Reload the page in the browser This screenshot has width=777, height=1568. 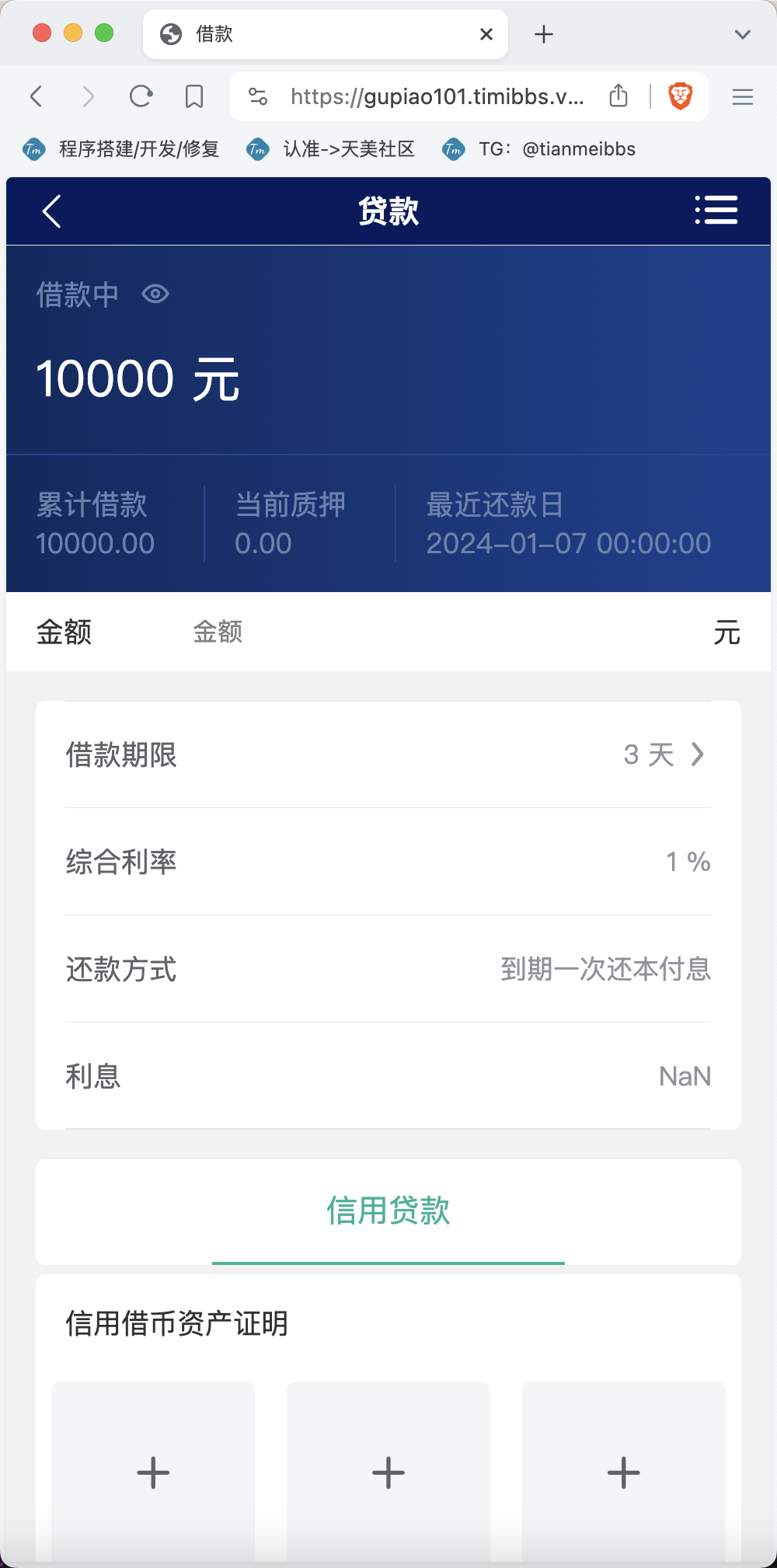click(141, 96)
